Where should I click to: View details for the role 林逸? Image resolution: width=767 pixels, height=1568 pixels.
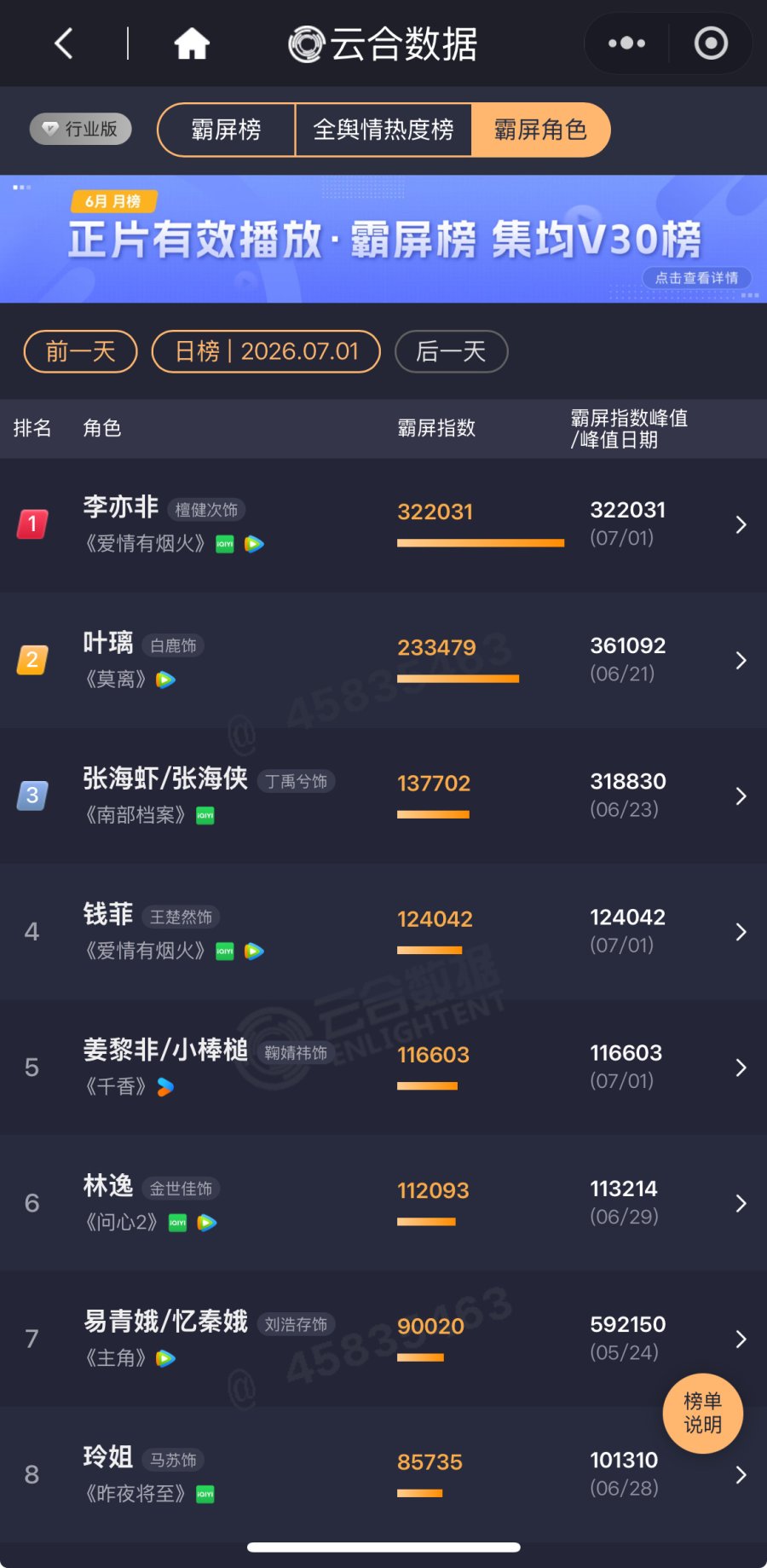click(383, 1202)
